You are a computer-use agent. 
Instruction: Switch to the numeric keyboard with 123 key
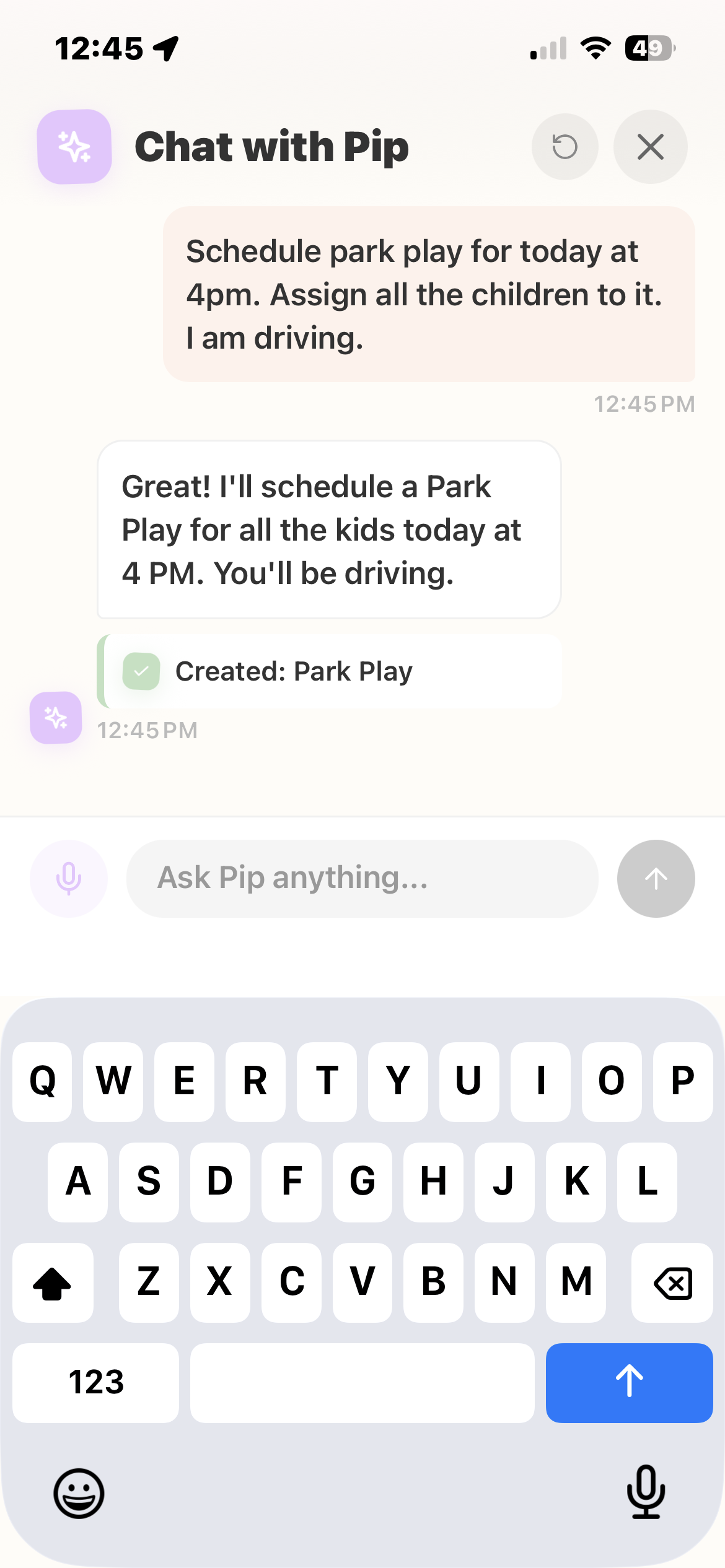[95, 1383]
